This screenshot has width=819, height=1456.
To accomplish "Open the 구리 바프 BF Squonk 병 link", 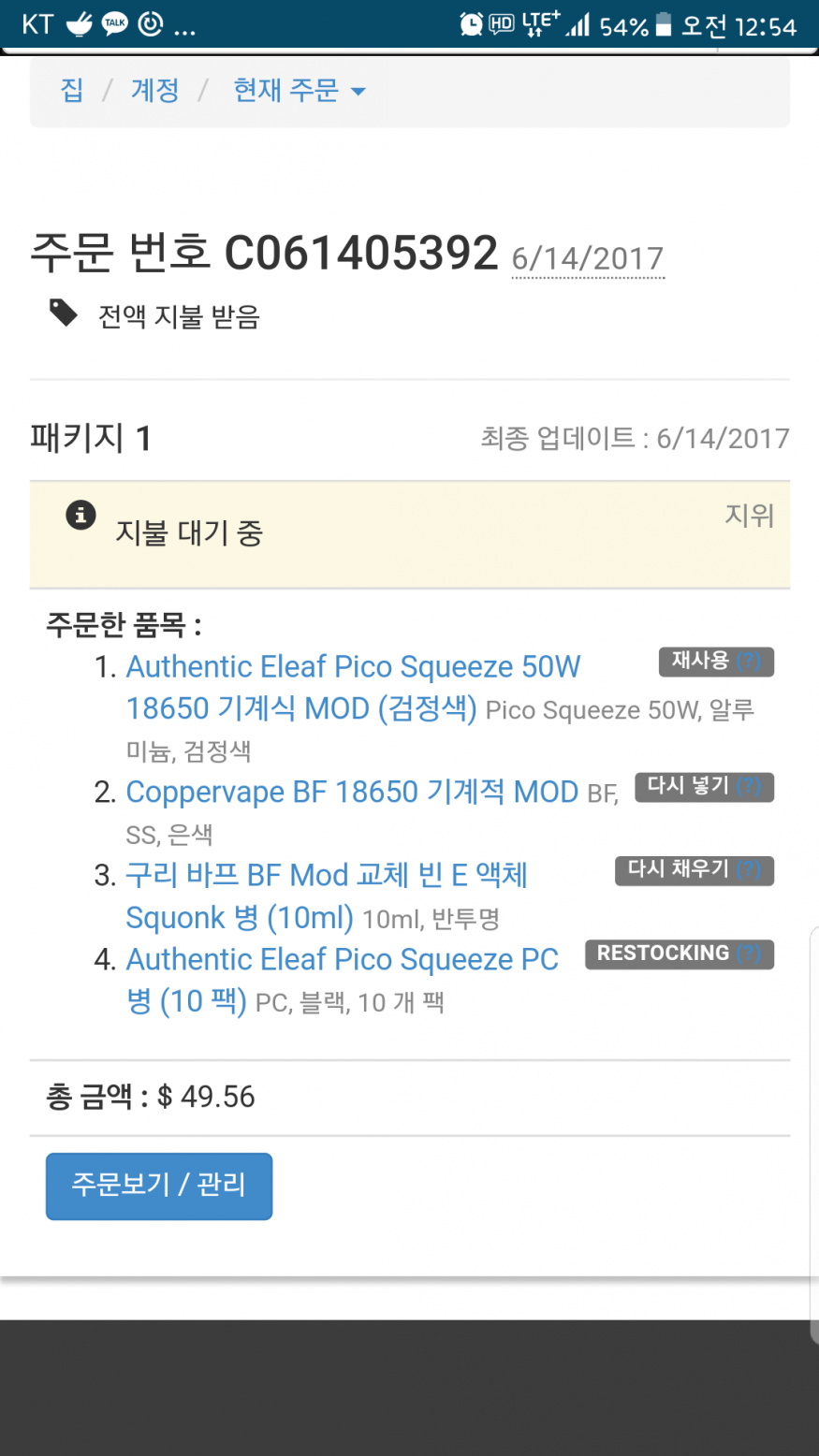I will (327, 876).
